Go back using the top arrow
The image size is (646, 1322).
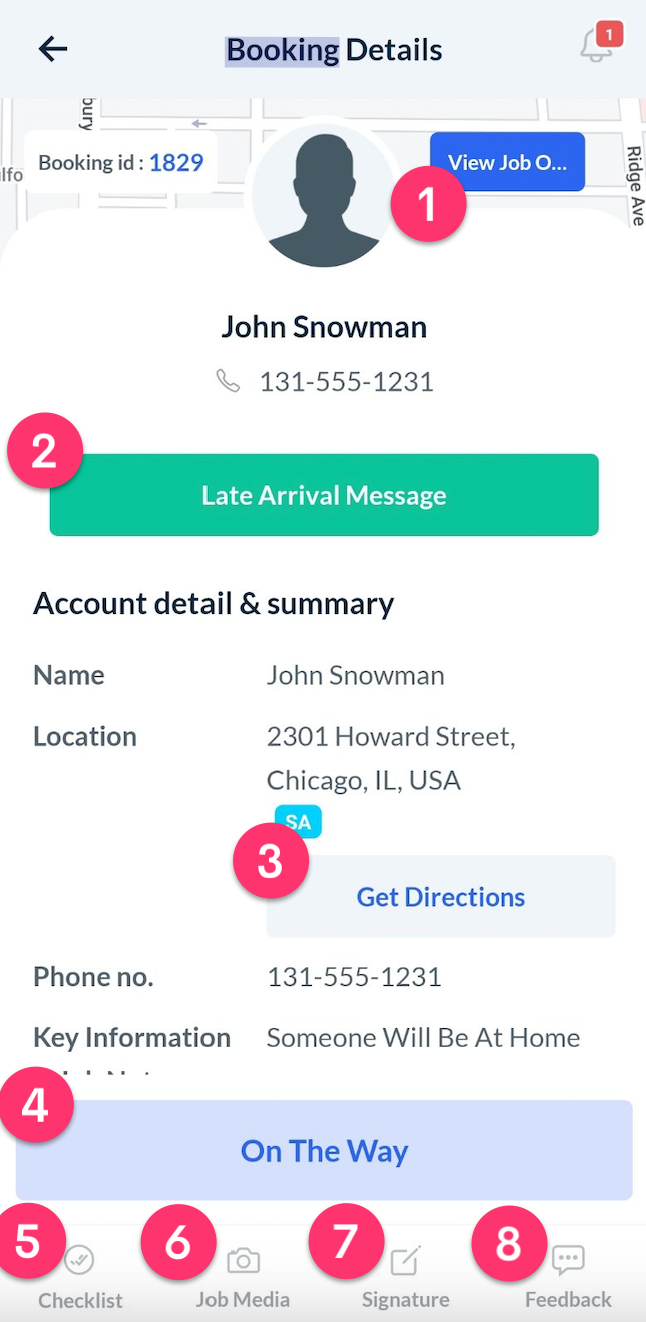click(x=52, y=49)
